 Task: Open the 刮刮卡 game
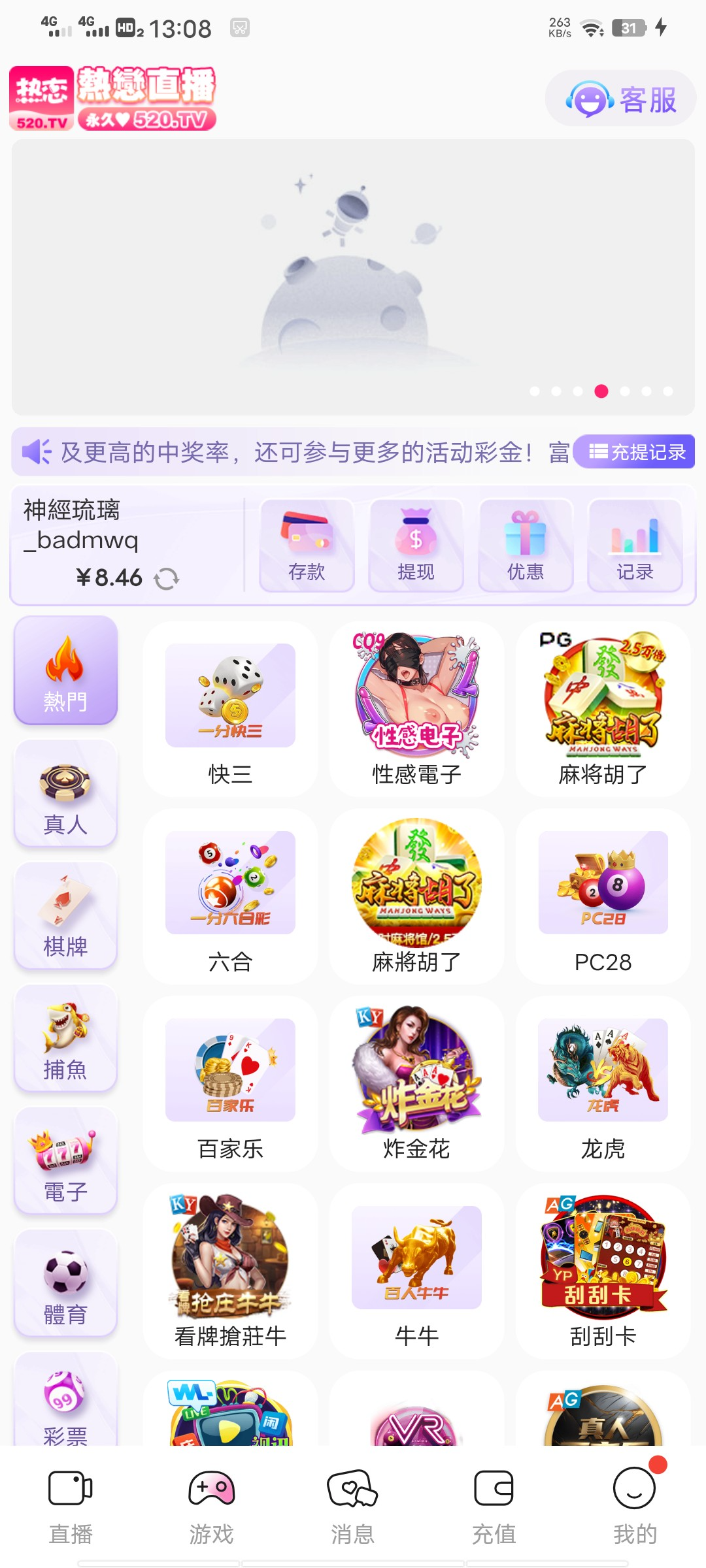pos(603,1271)
